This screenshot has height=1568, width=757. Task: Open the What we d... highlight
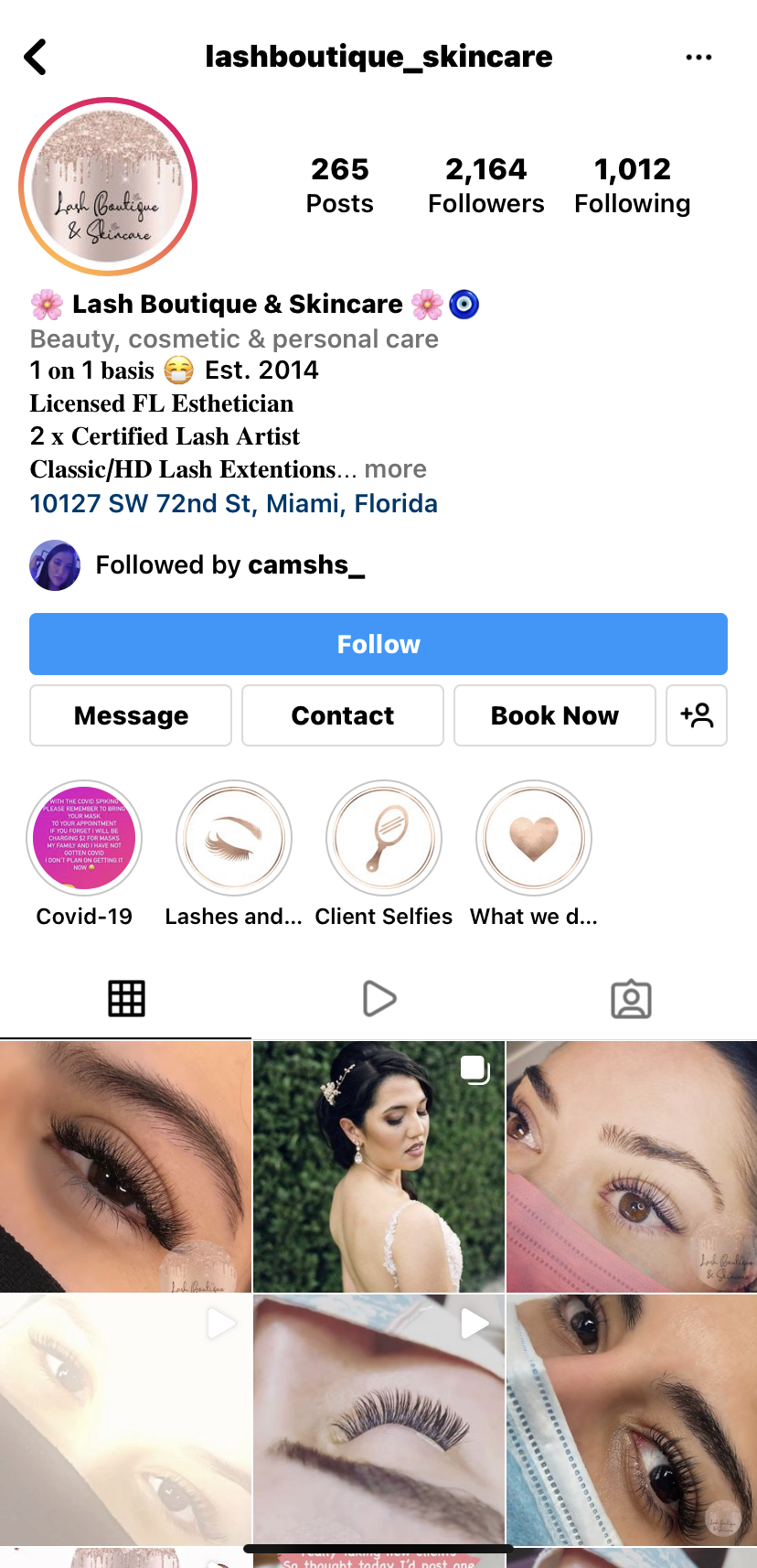point(534,838)
